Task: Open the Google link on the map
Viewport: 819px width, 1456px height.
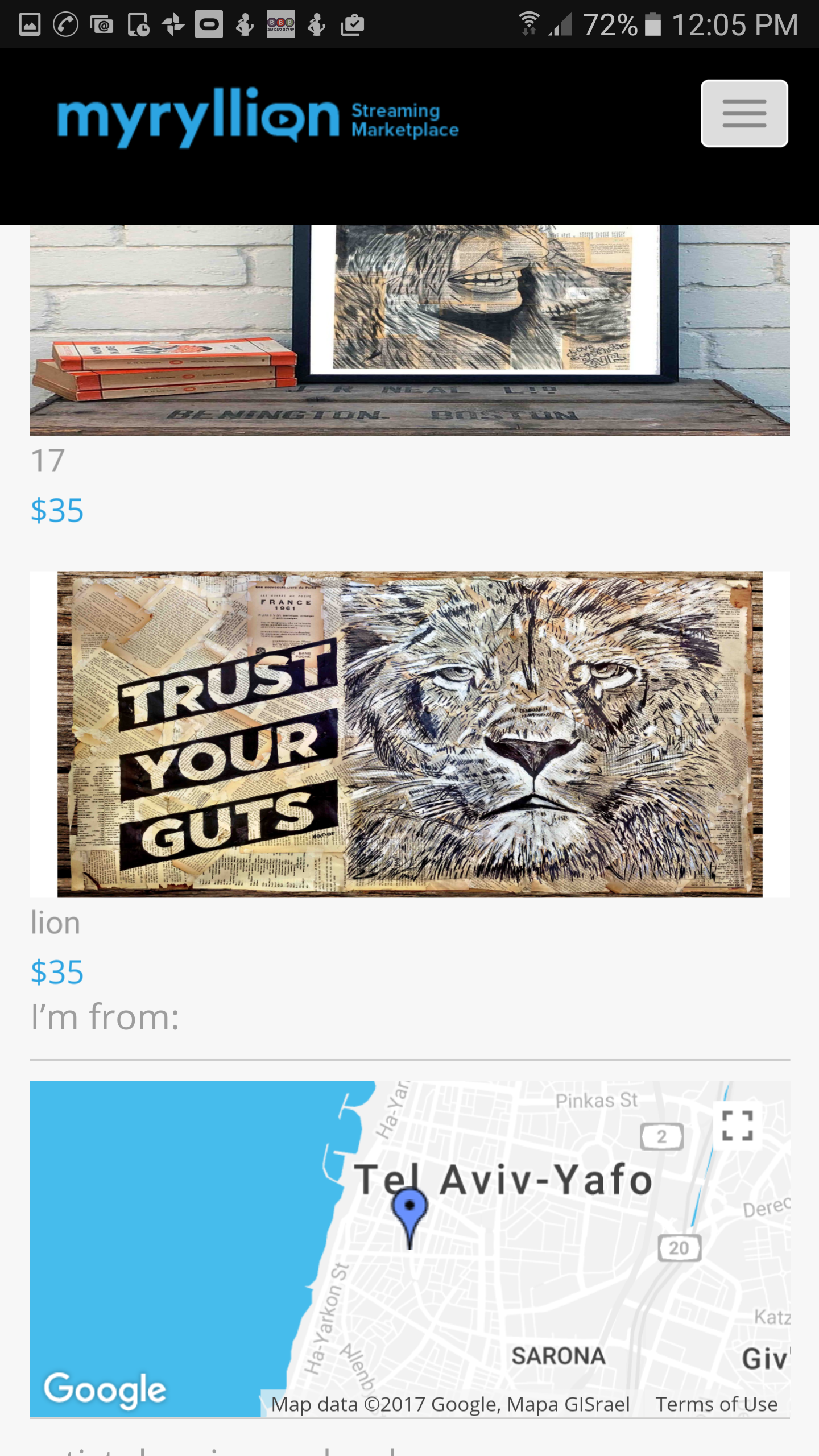Action: point(105,1389)
